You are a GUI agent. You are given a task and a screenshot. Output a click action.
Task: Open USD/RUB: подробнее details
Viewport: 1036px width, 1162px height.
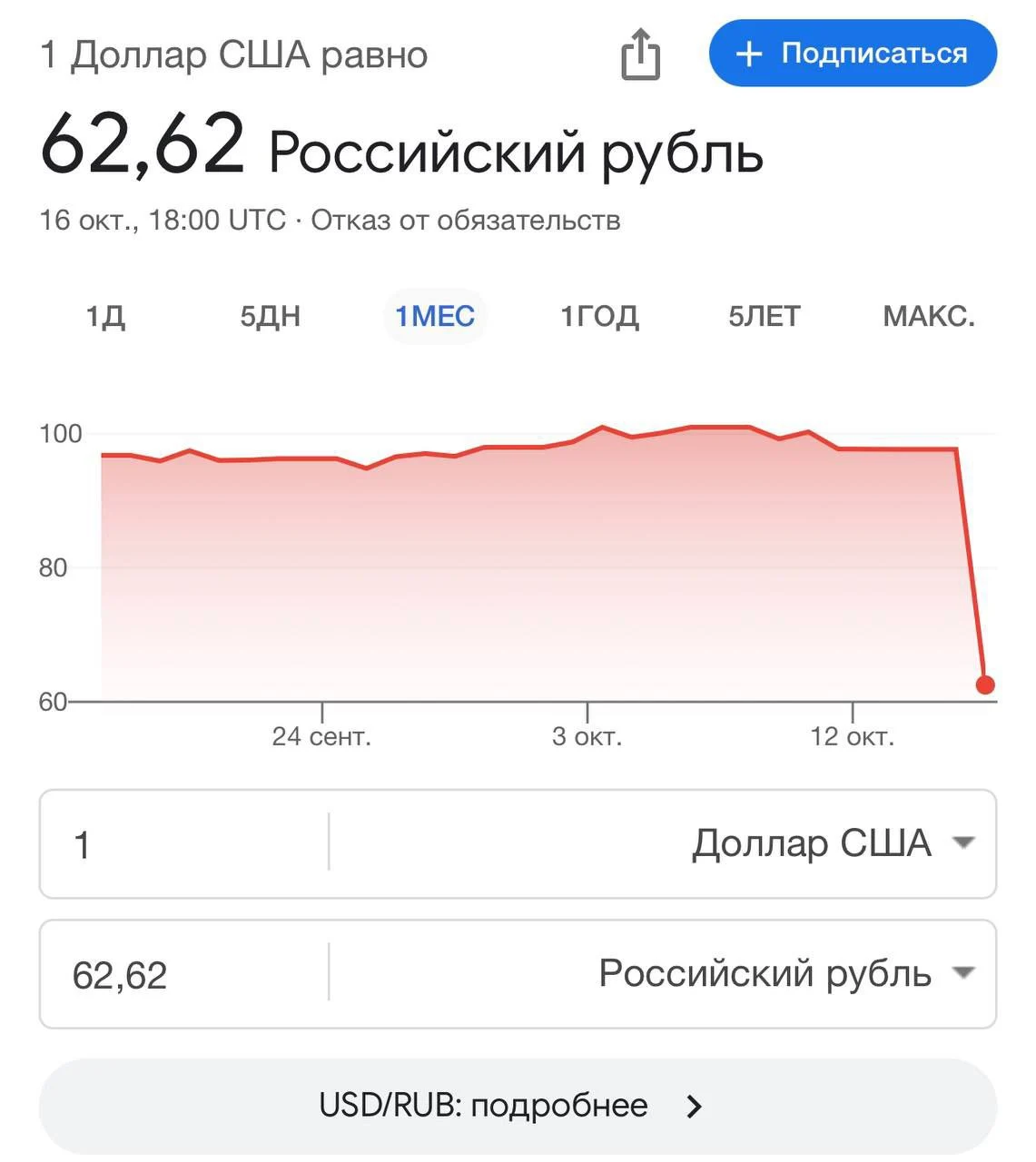click(518, 1106)
